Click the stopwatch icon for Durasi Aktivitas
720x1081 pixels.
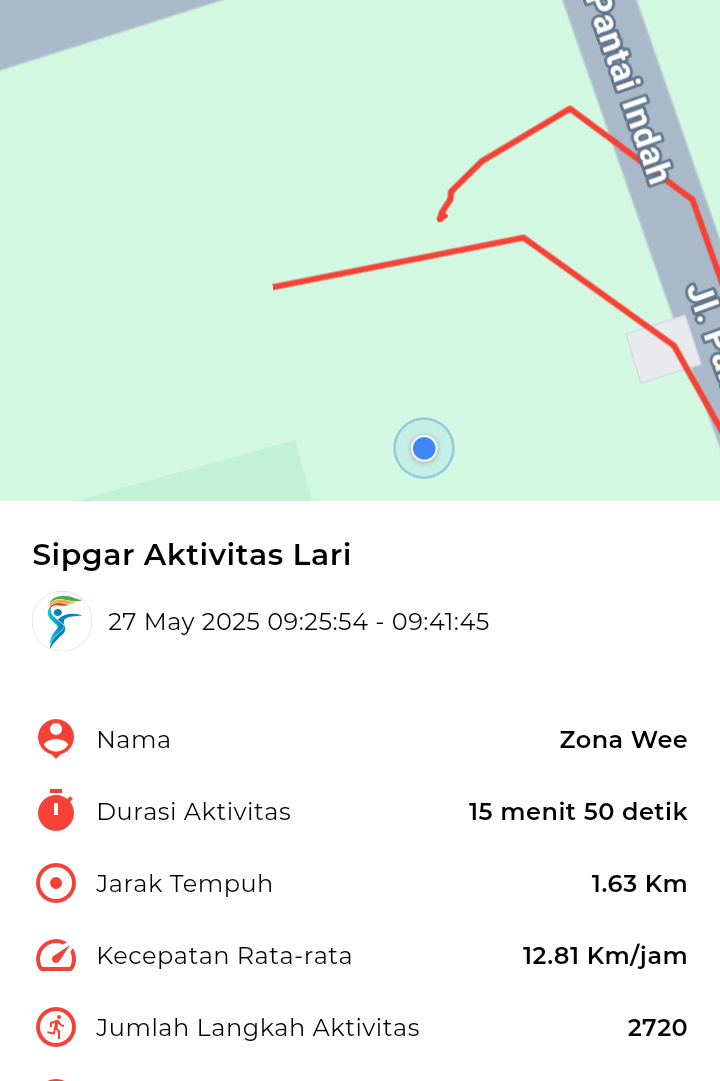tap(55, 811)
